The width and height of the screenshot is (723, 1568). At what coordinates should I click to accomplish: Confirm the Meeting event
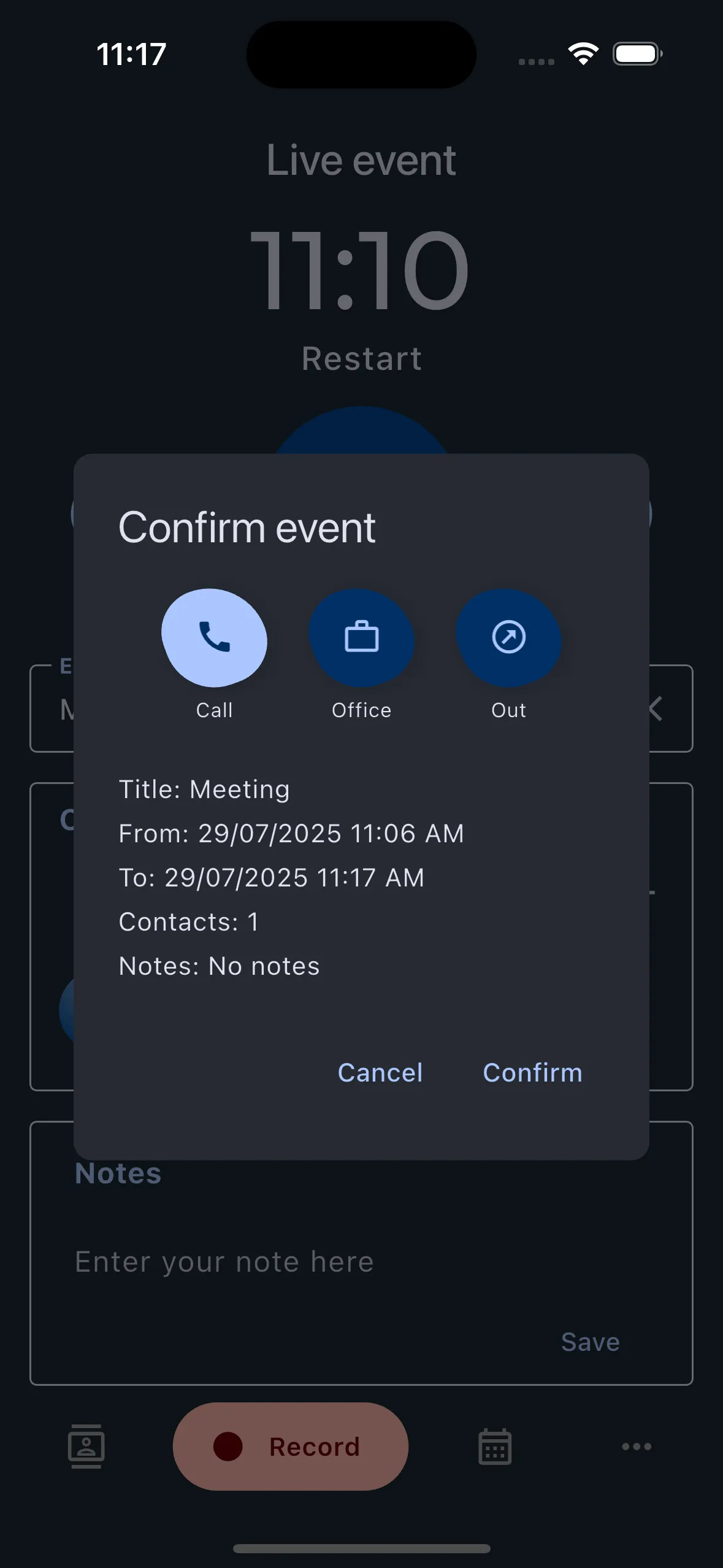pyautogui.click(x=532, y=1072)
